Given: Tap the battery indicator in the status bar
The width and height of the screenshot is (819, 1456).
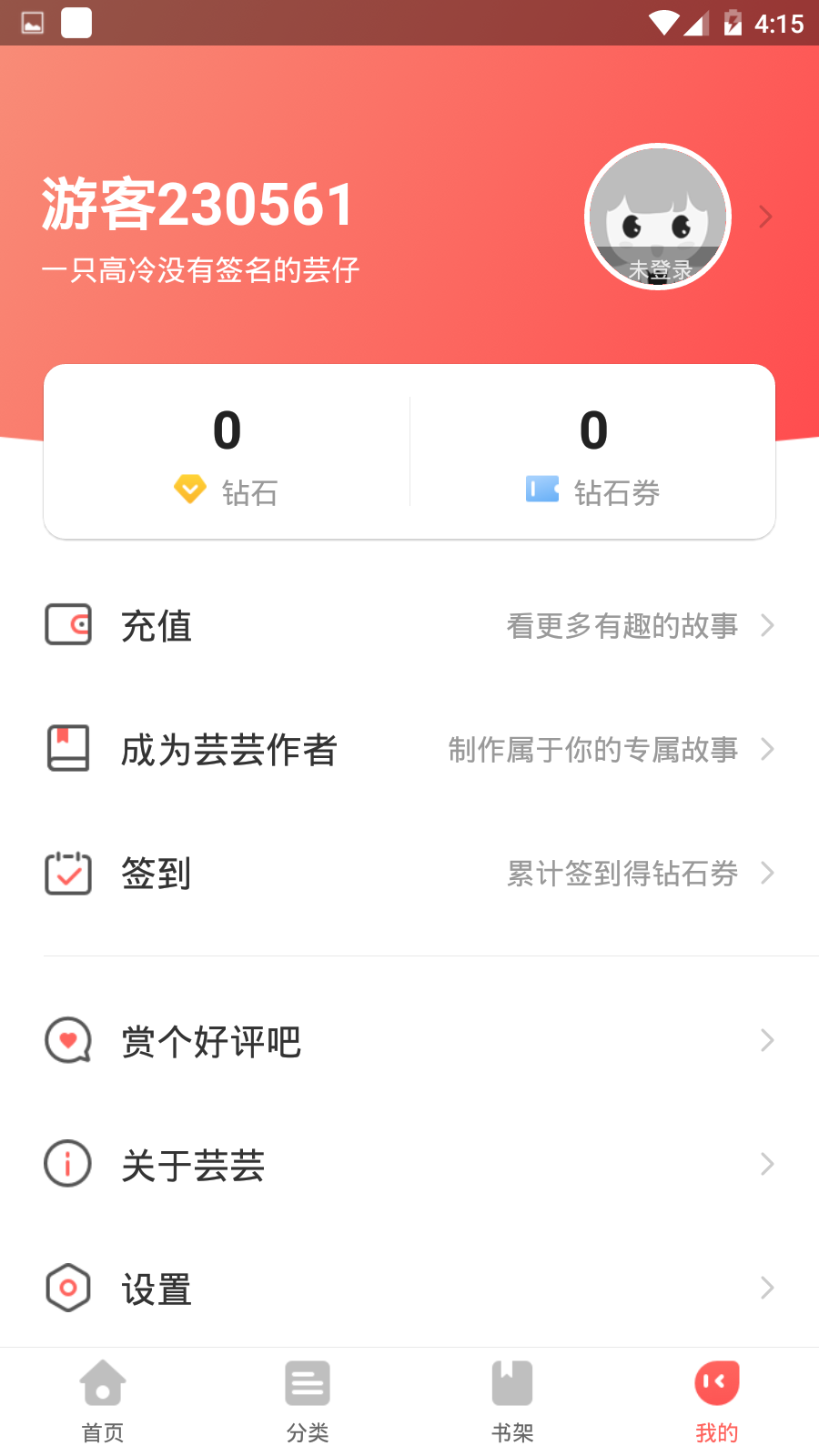Looking at the screenshot, I should click(733, 23).
